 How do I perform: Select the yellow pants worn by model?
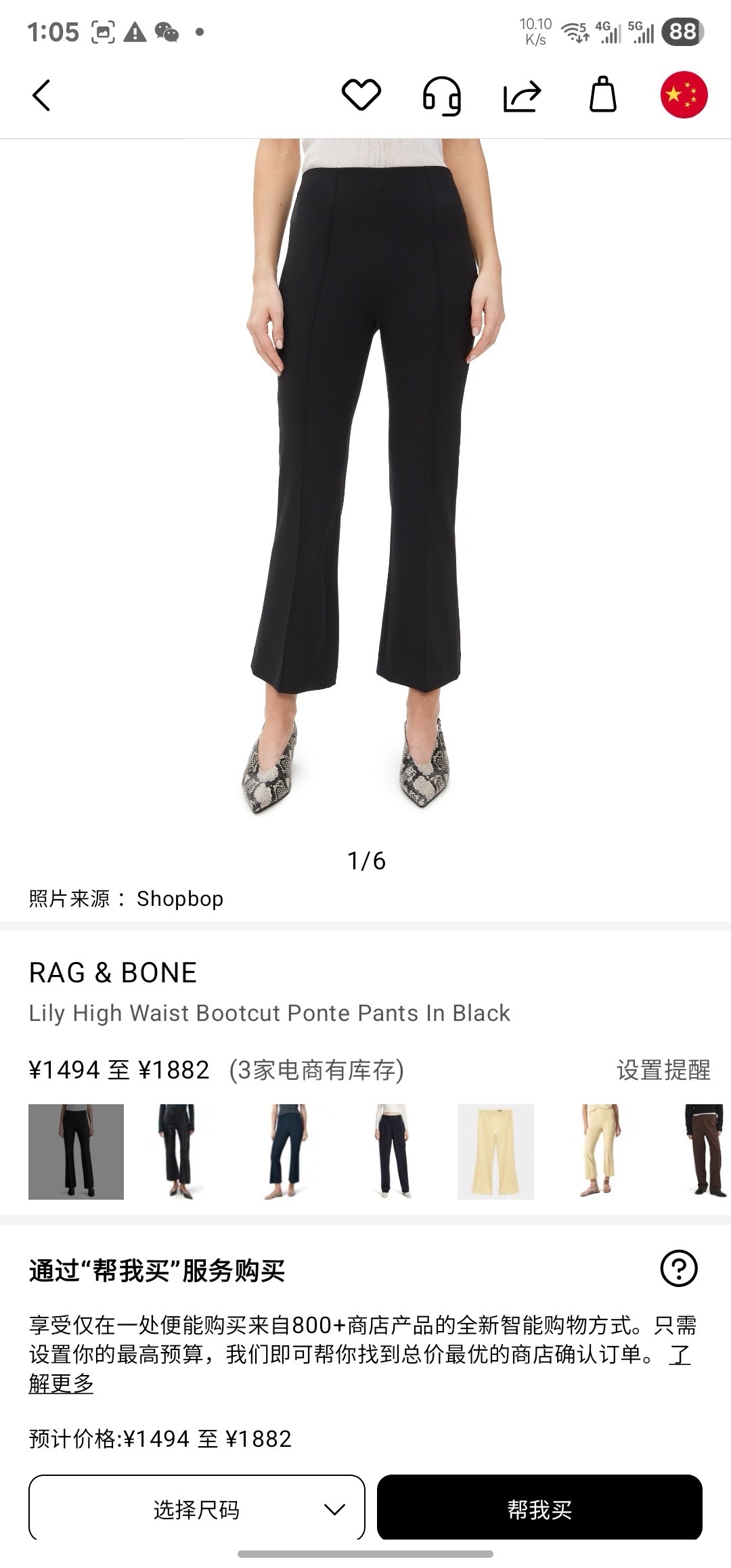599,1152
